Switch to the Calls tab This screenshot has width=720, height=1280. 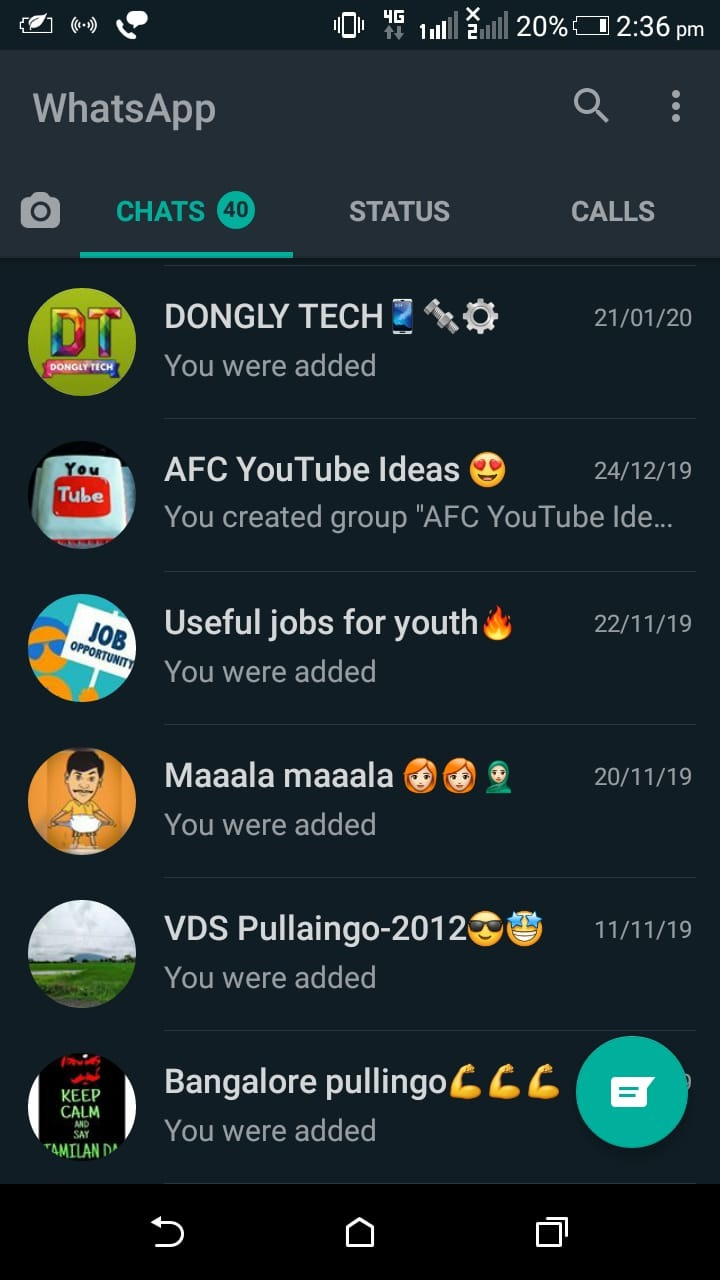coord(612,211)
